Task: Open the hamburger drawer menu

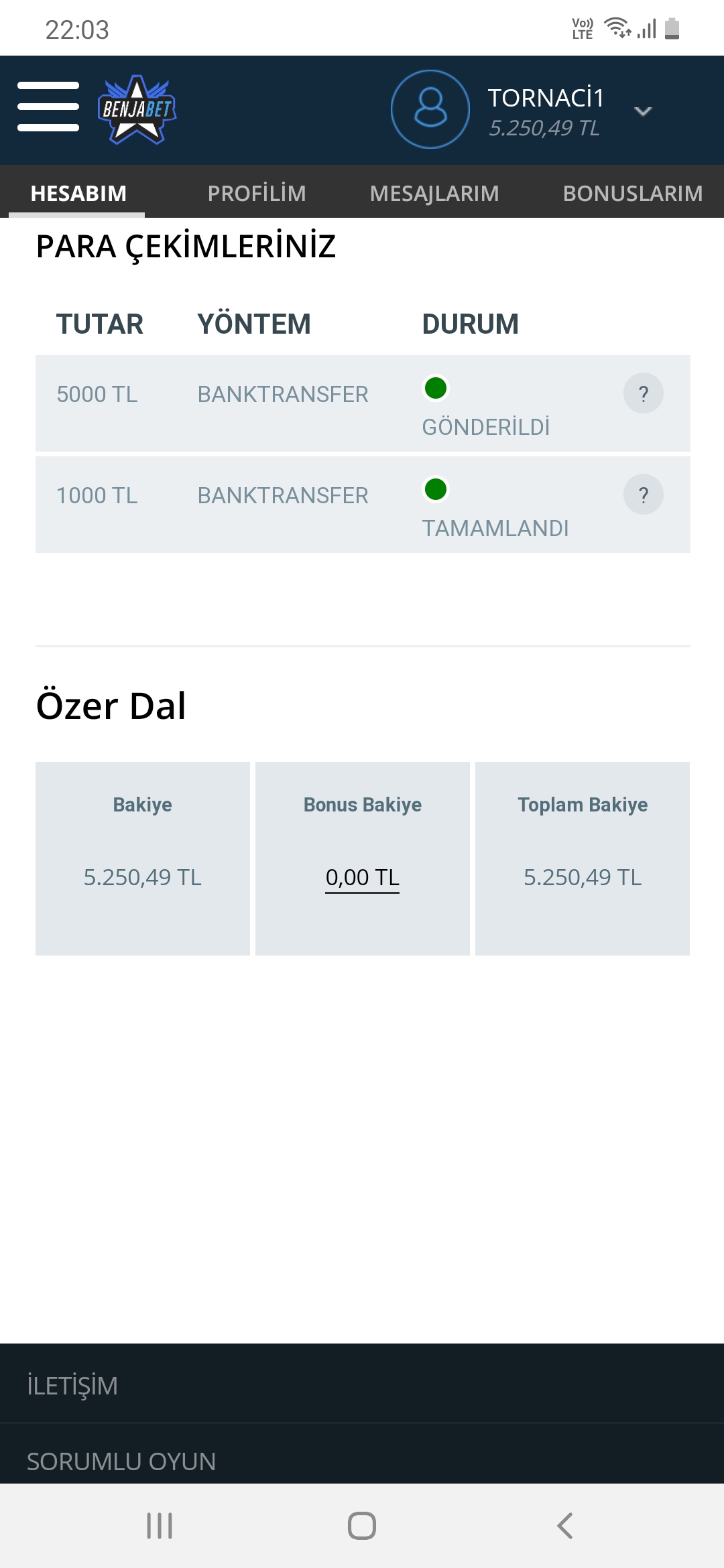Action: pyautogui.click(x=48, y=107)
